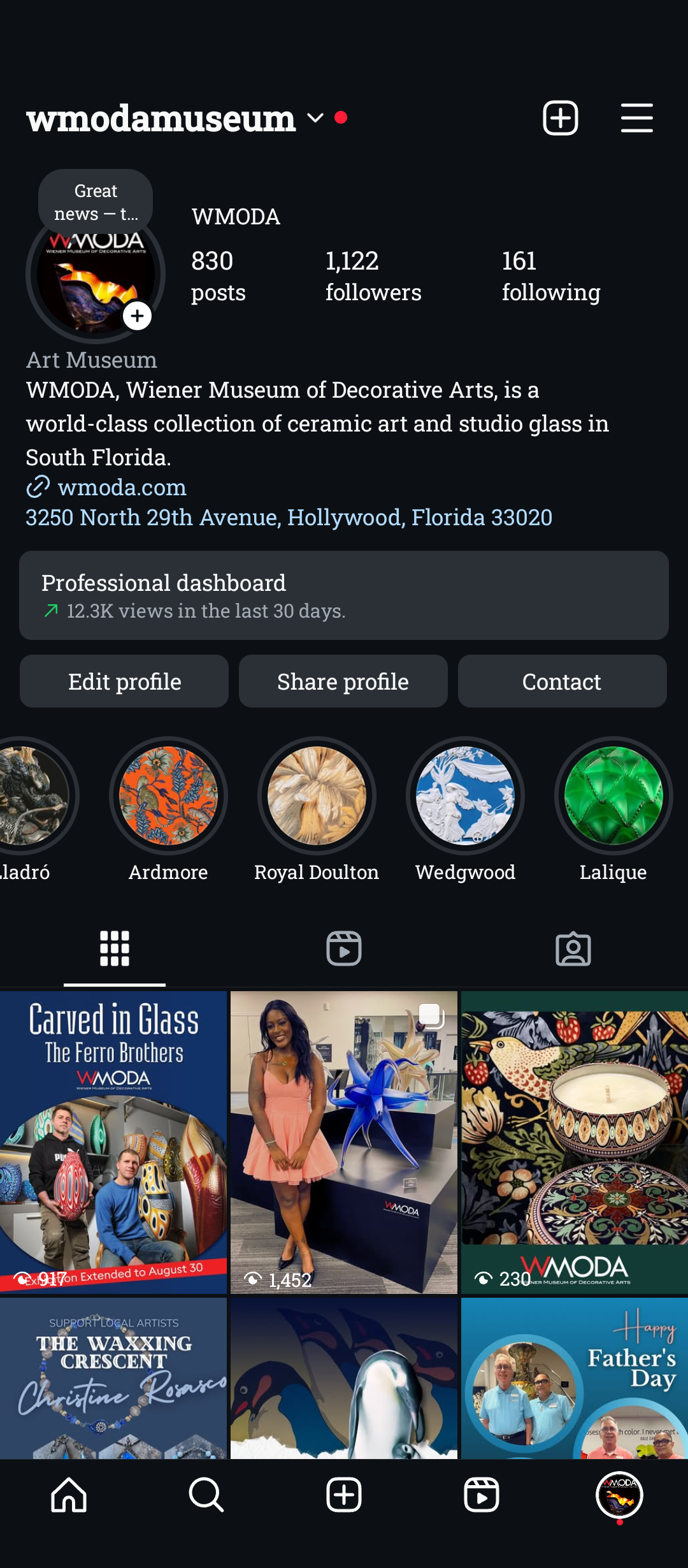Open the Hollywood, Florida address link

point(289,517)
